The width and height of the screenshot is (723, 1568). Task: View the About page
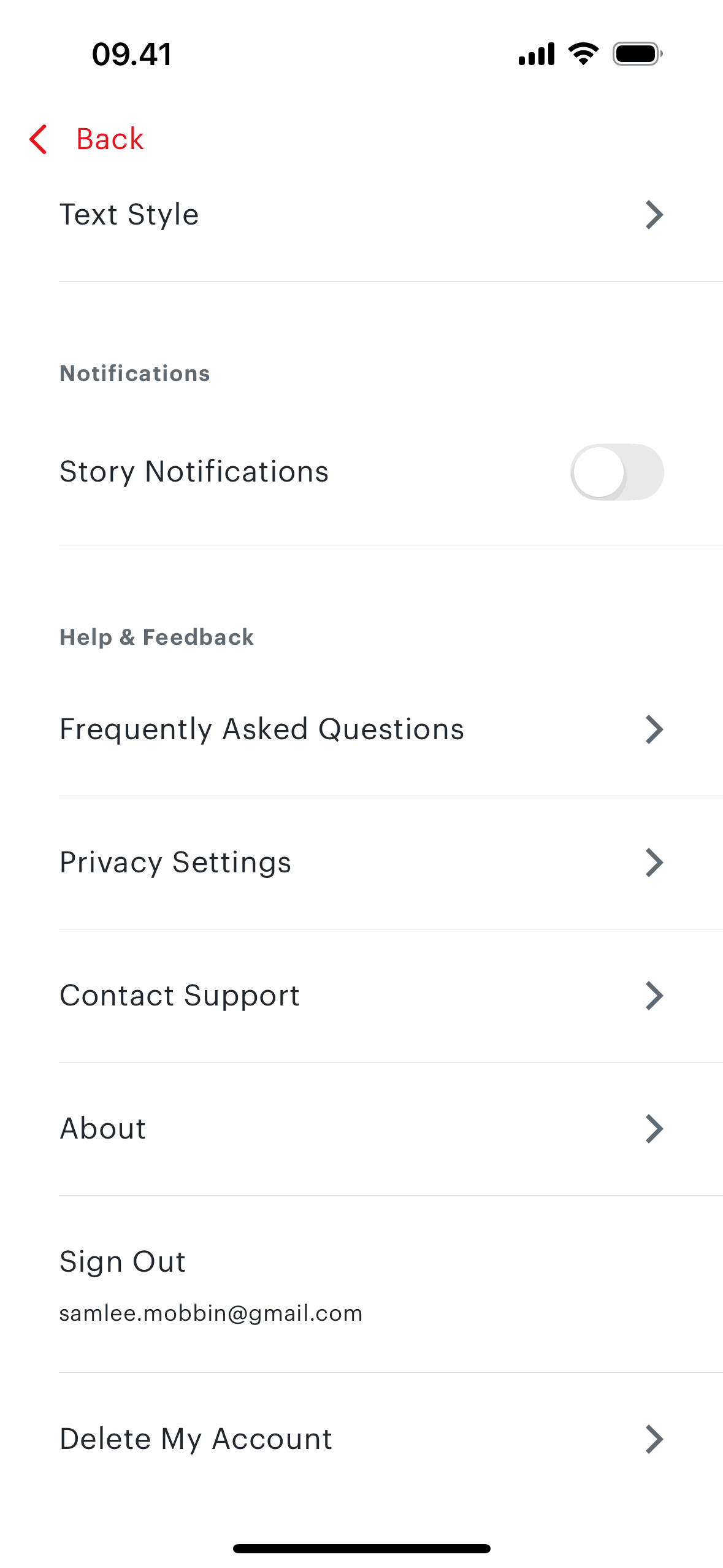click(x=361, y=1129)
